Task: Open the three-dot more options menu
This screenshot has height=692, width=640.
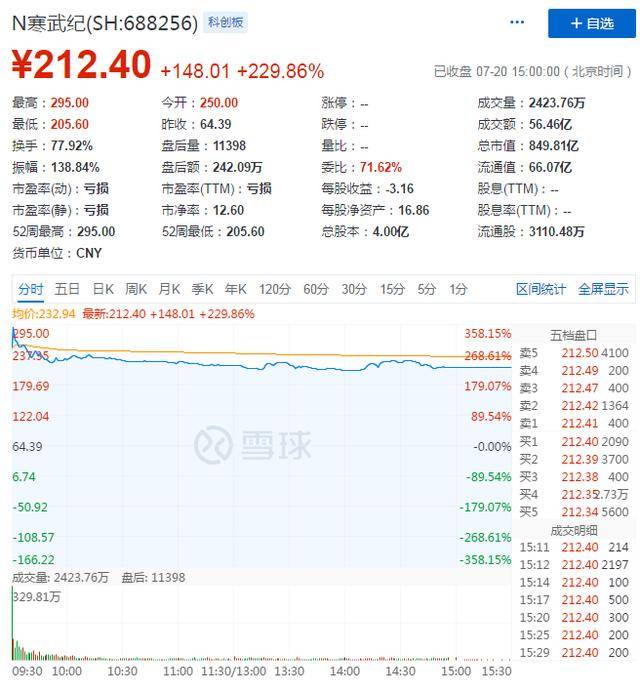Action: click(517, 22)
